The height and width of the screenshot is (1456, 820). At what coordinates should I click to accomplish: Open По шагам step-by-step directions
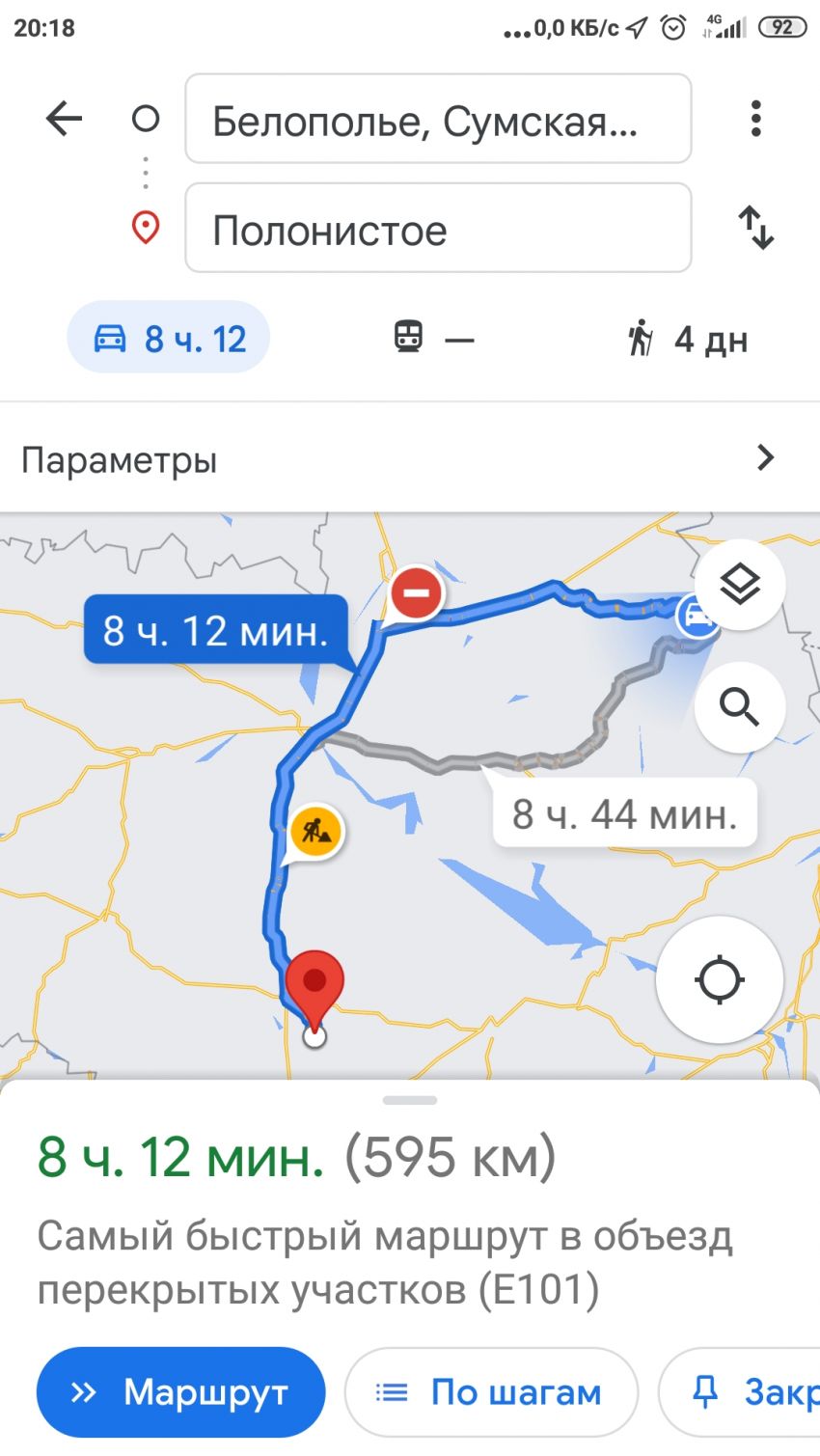[x=491, y=1392]
